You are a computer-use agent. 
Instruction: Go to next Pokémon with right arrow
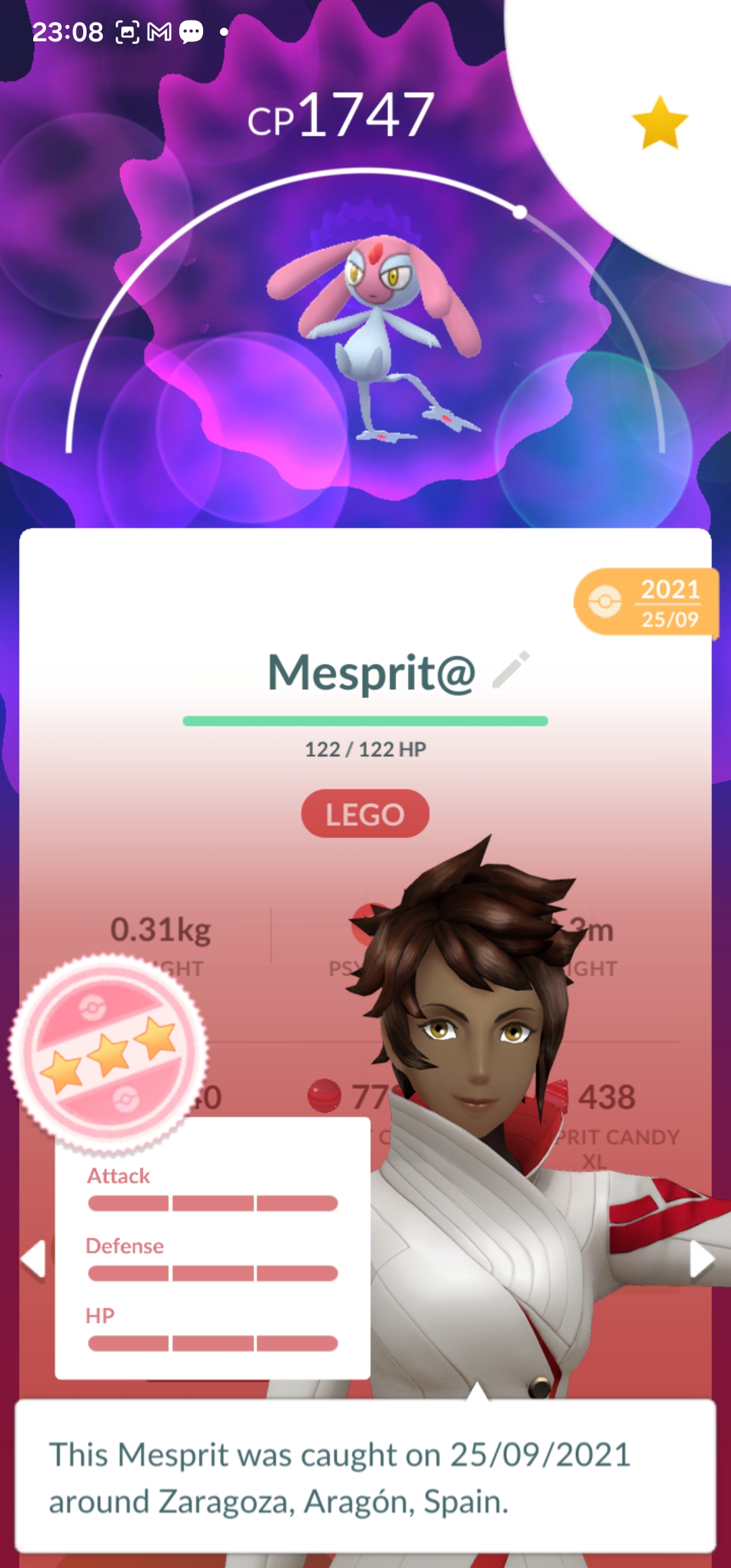[701, 1259]
